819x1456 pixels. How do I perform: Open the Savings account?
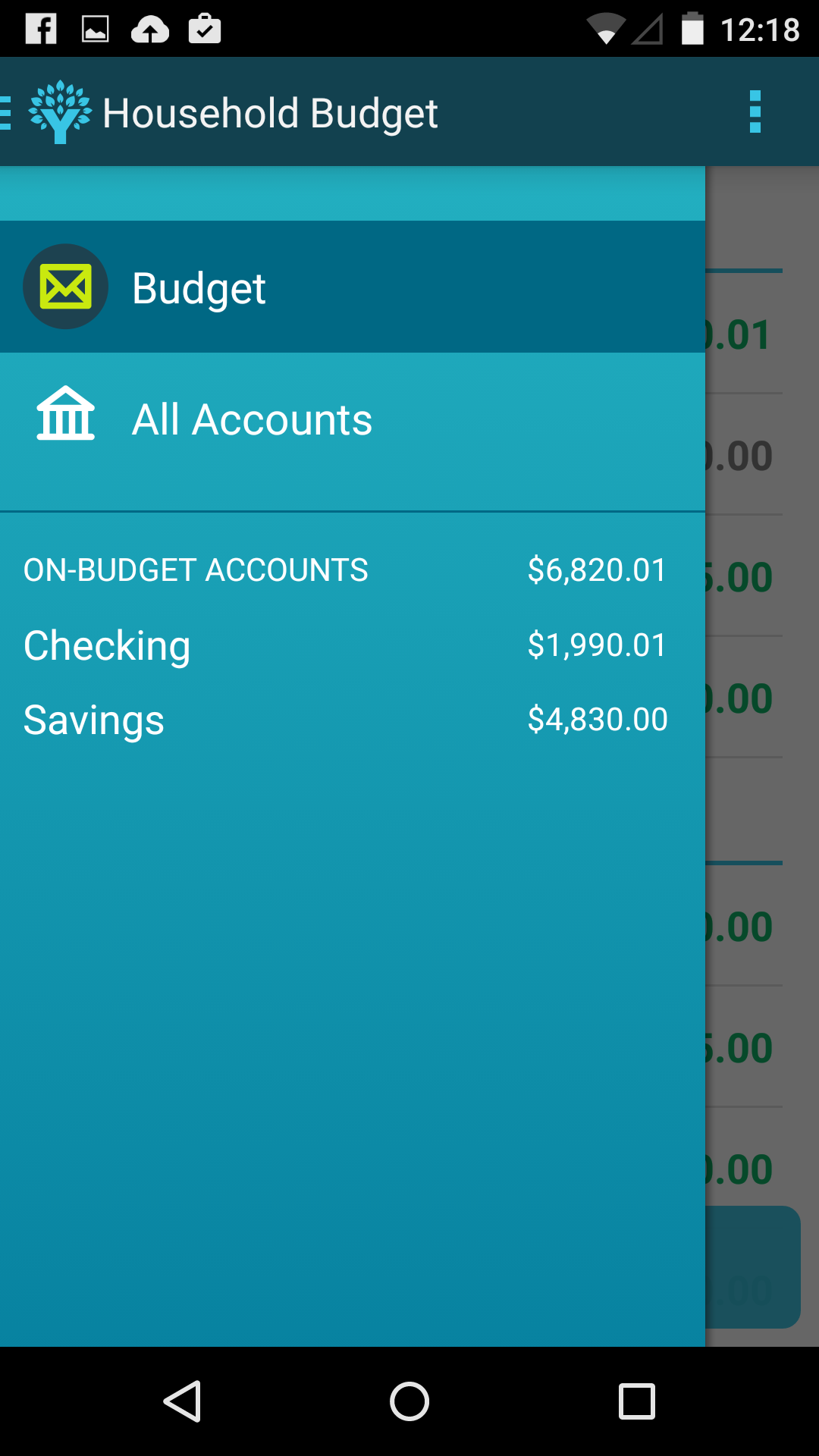pyautogui.click(x=346, y=720)
